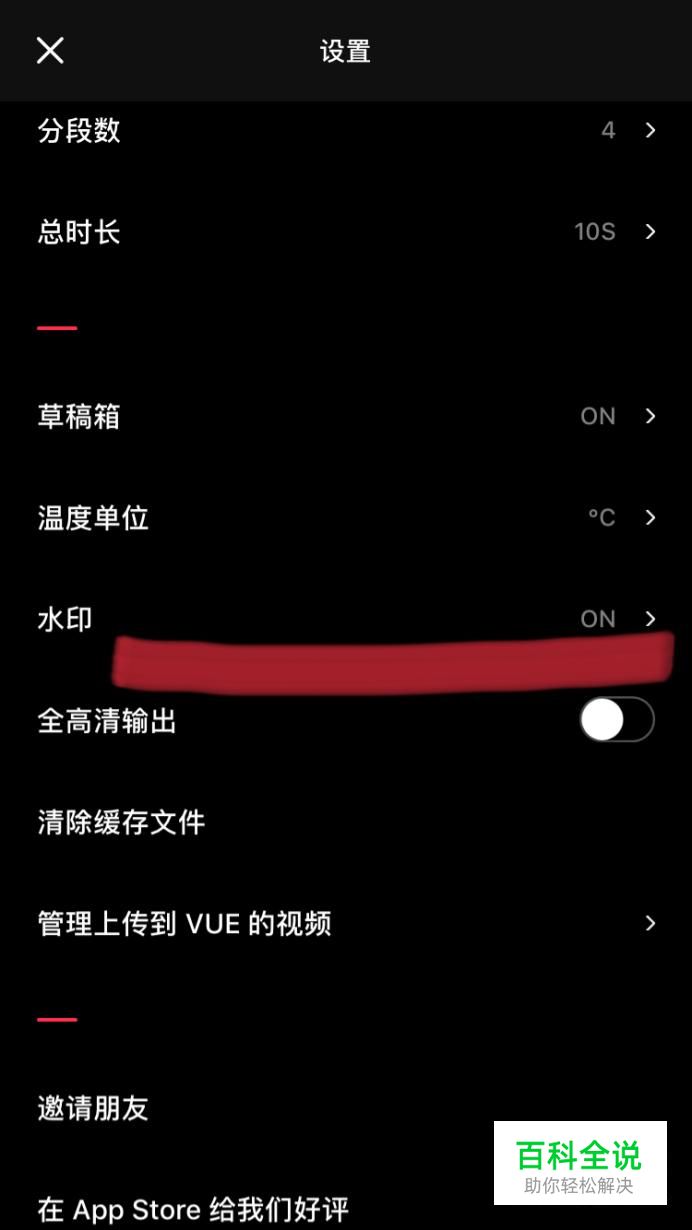The width and height of the screenshot is (692, 1230).
Task: Change the 温度单位 setting
Action: [x=346, y=518]
